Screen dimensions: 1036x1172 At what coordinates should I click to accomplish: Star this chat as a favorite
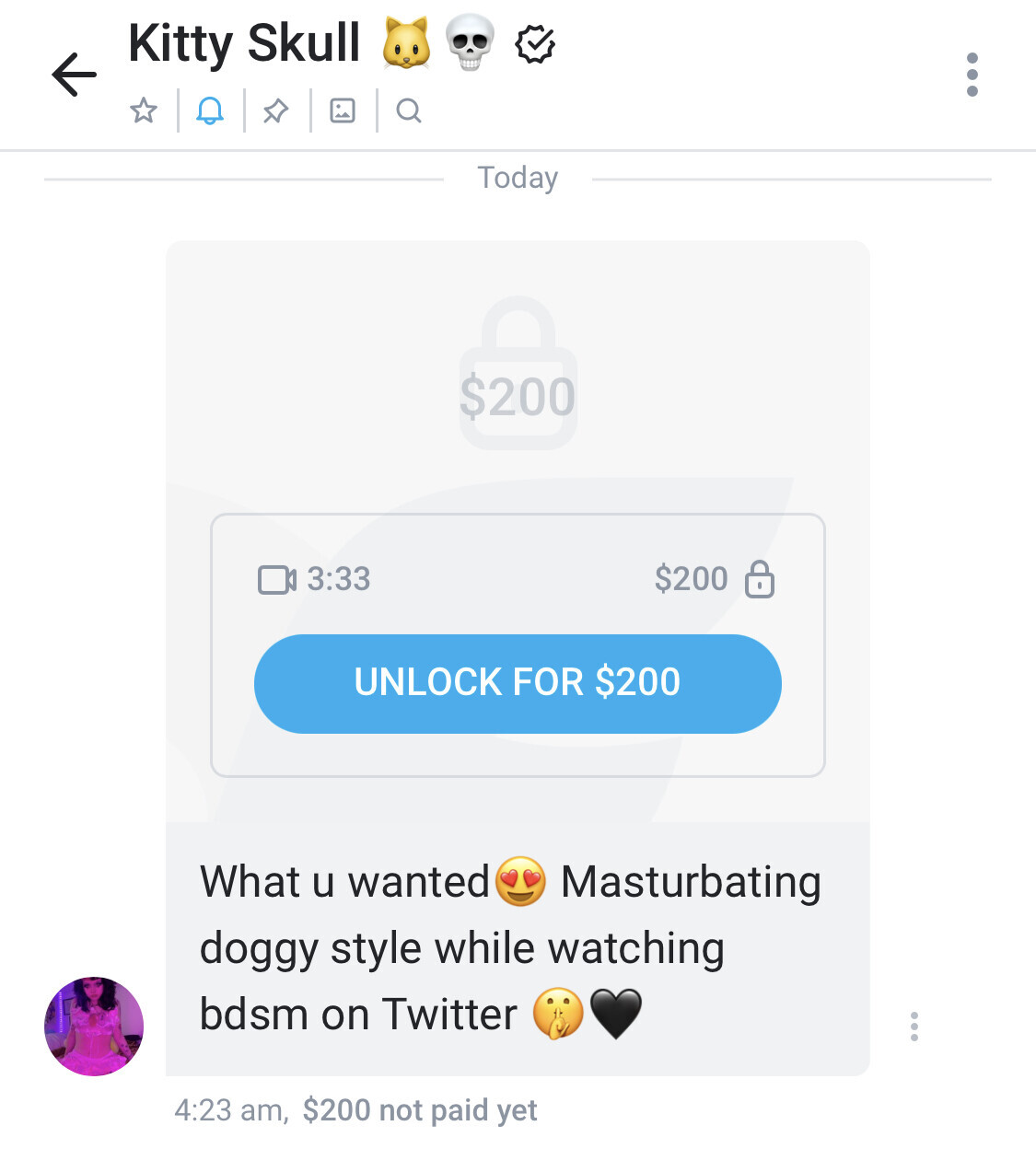144,111
